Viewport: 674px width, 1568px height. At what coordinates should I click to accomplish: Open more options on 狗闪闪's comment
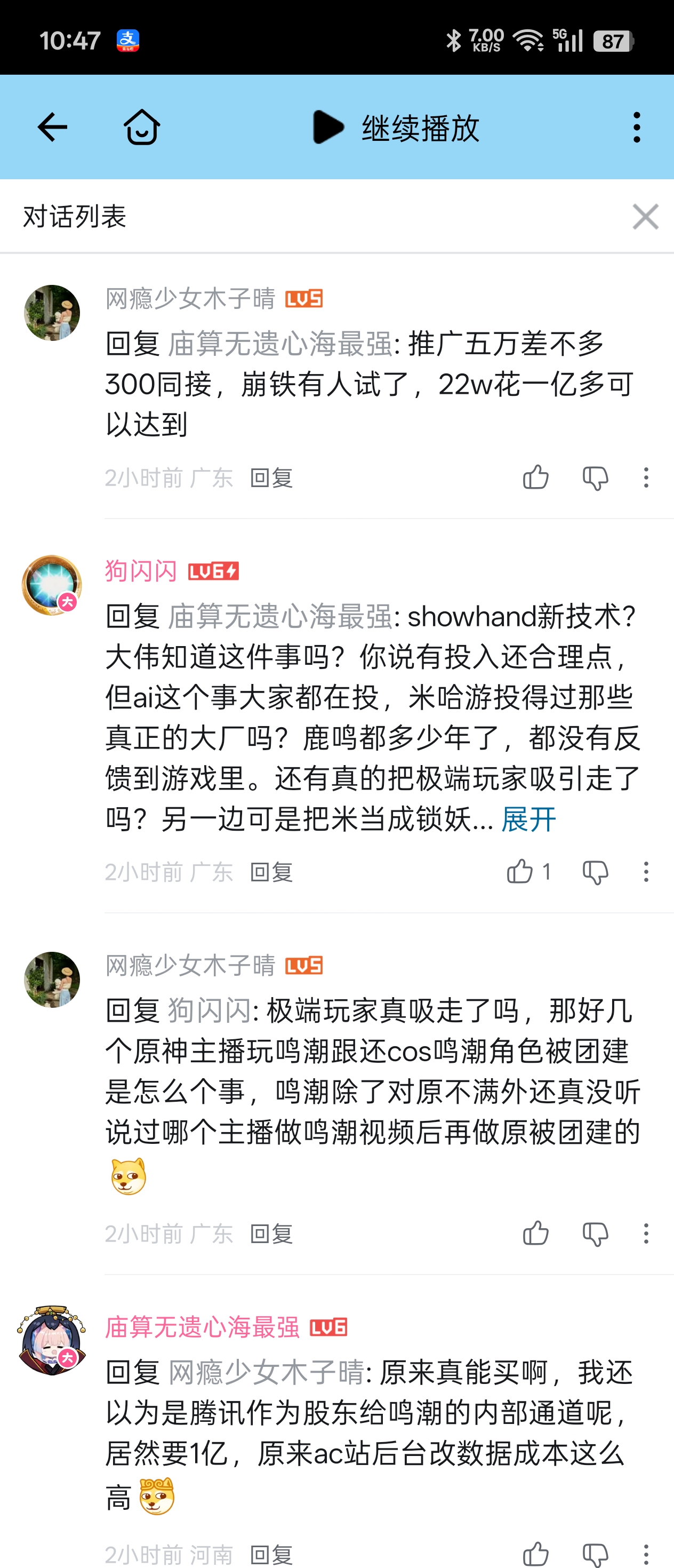click(x=645, y=872)
